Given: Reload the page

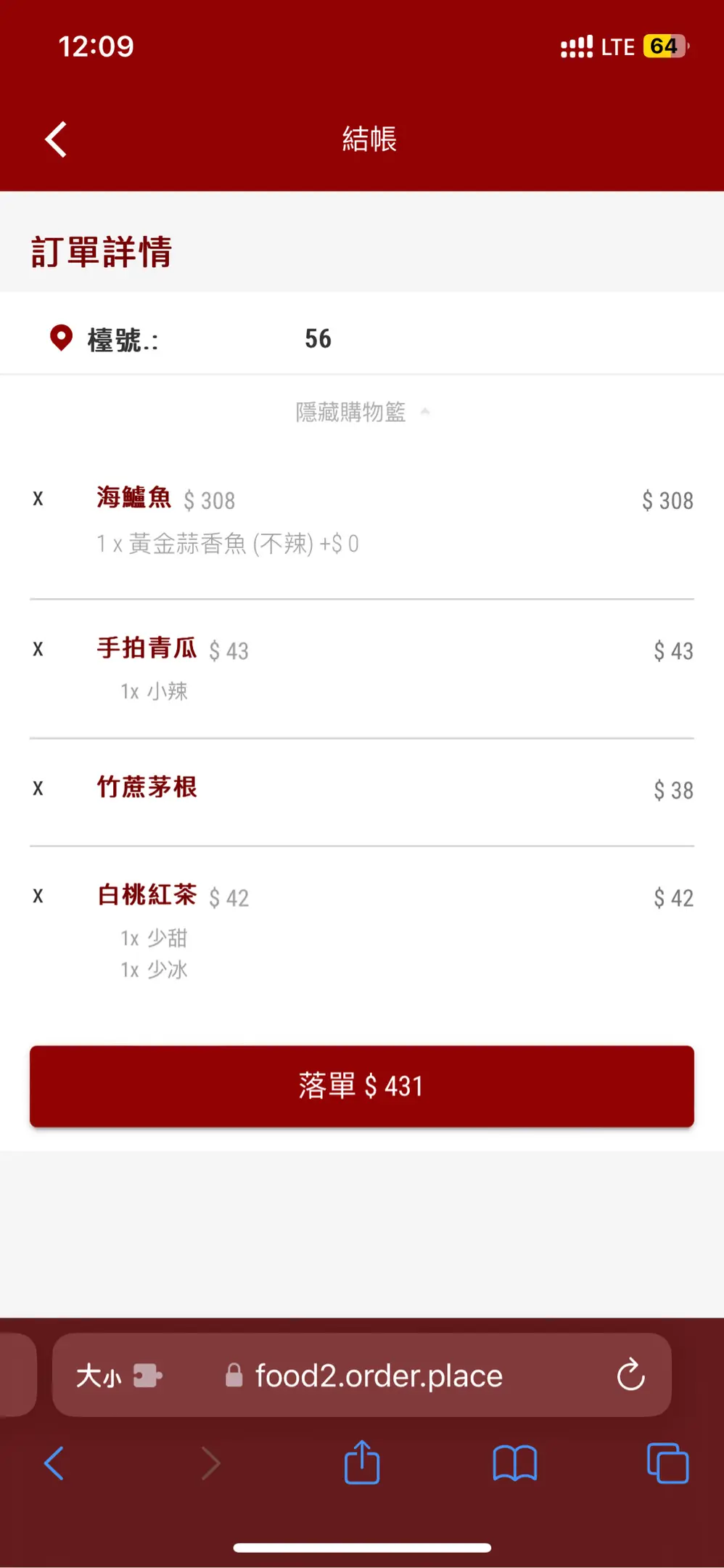Looking at the screenshot, I should [630, 1374].
